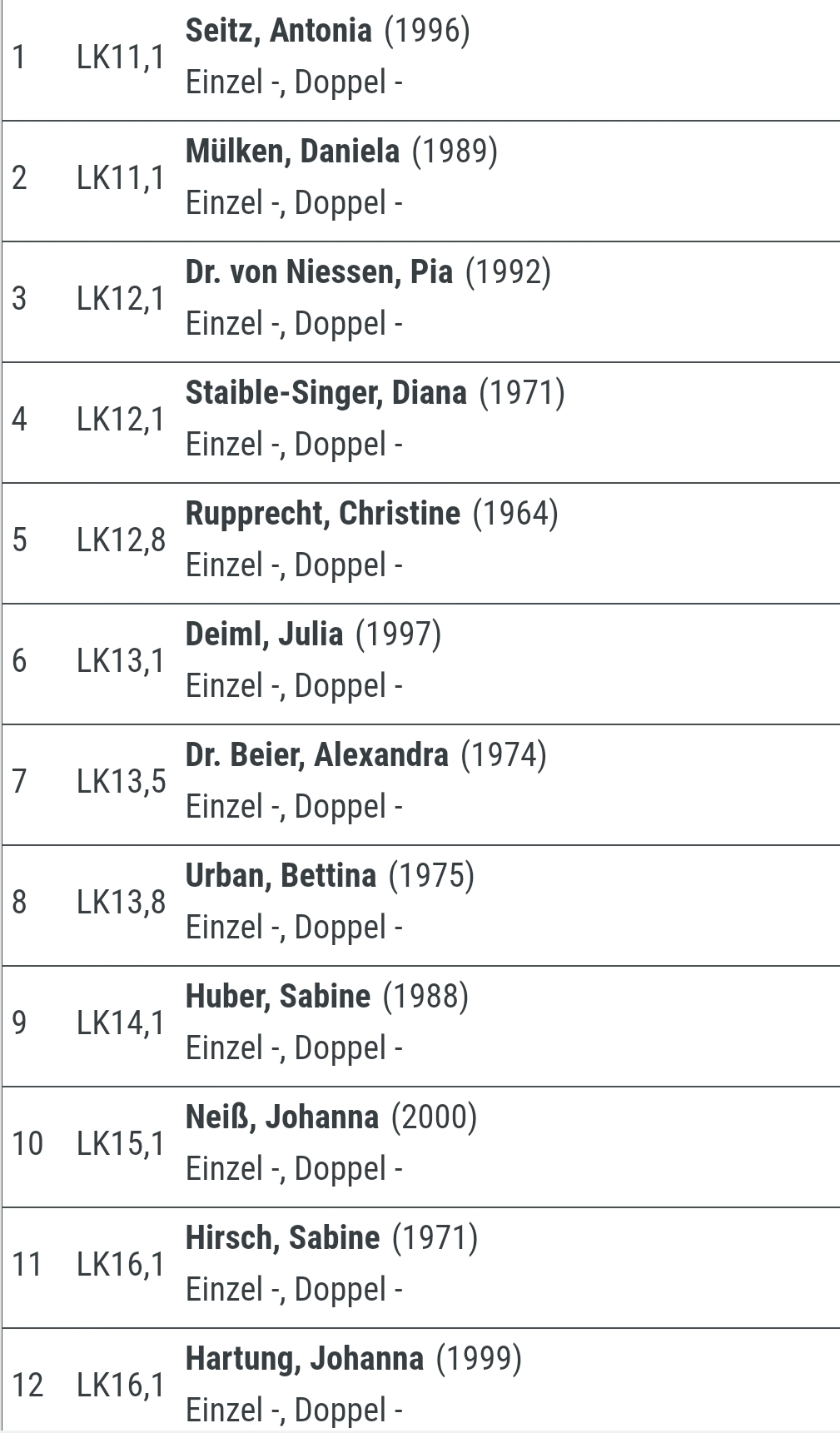Open Julia Deiml's player profile
The image size is (840, 1433).
(264, 634)
